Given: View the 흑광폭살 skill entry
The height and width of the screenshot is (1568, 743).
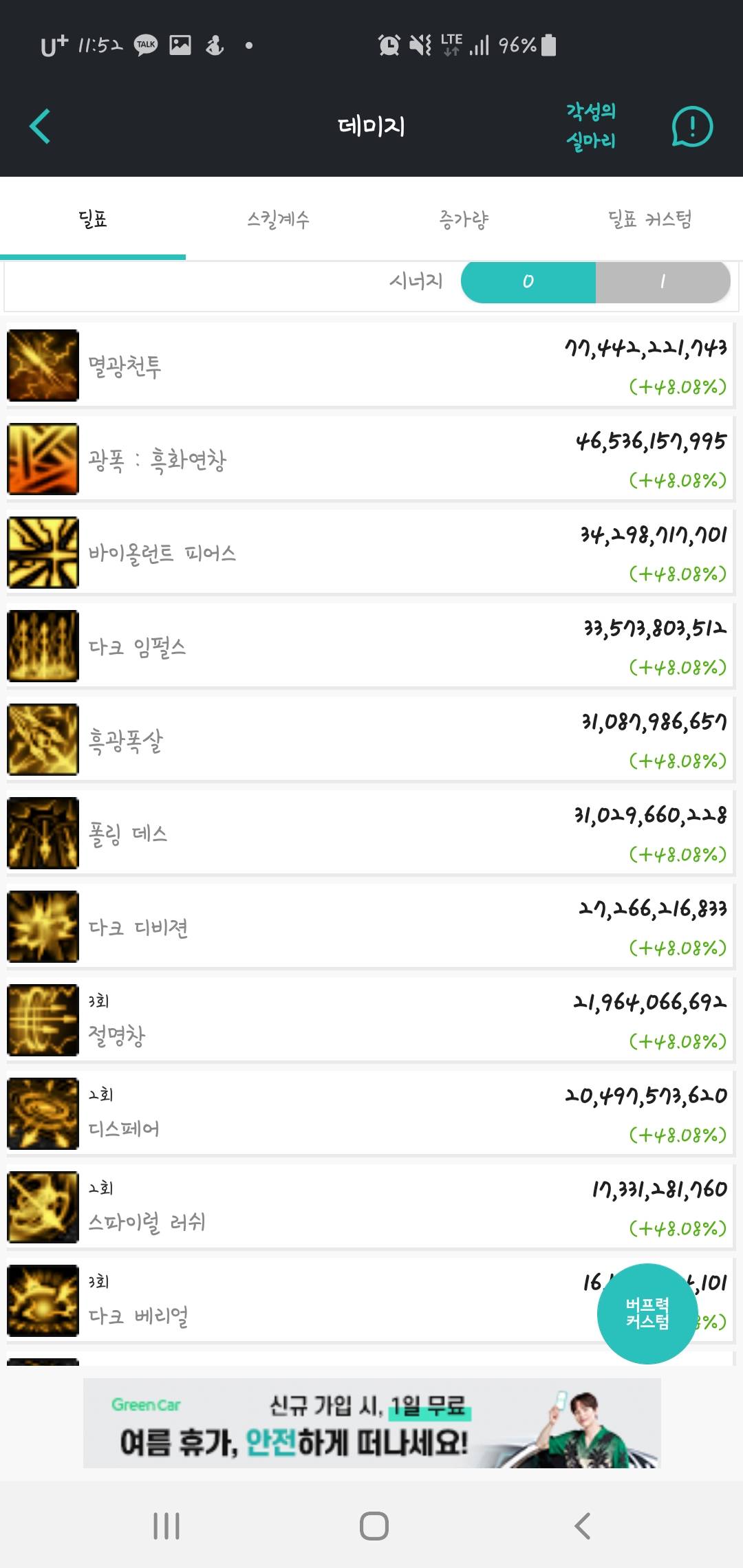Looking at the screenshot, I should pos(370,739).
